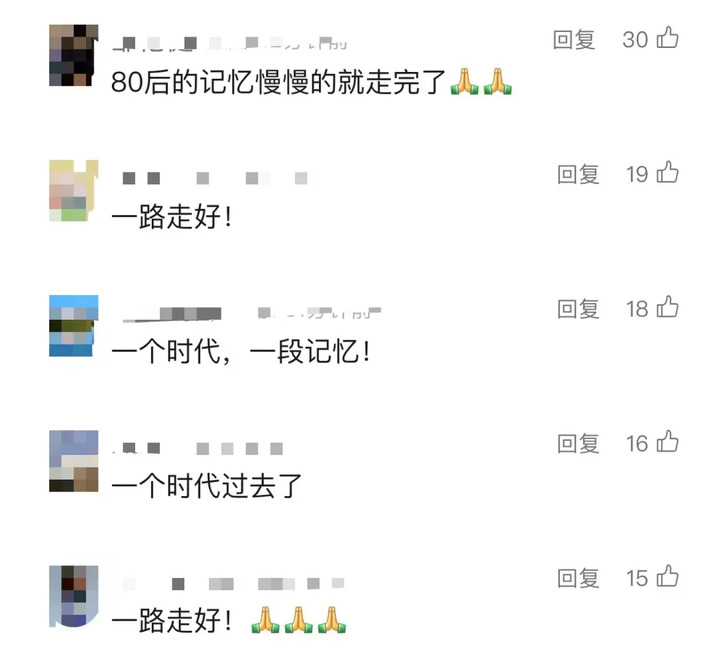Reply to the 一个时代过去了 comment
This screenshot has width=719, height=664.
pyautogui.click(x=578, y=443)
